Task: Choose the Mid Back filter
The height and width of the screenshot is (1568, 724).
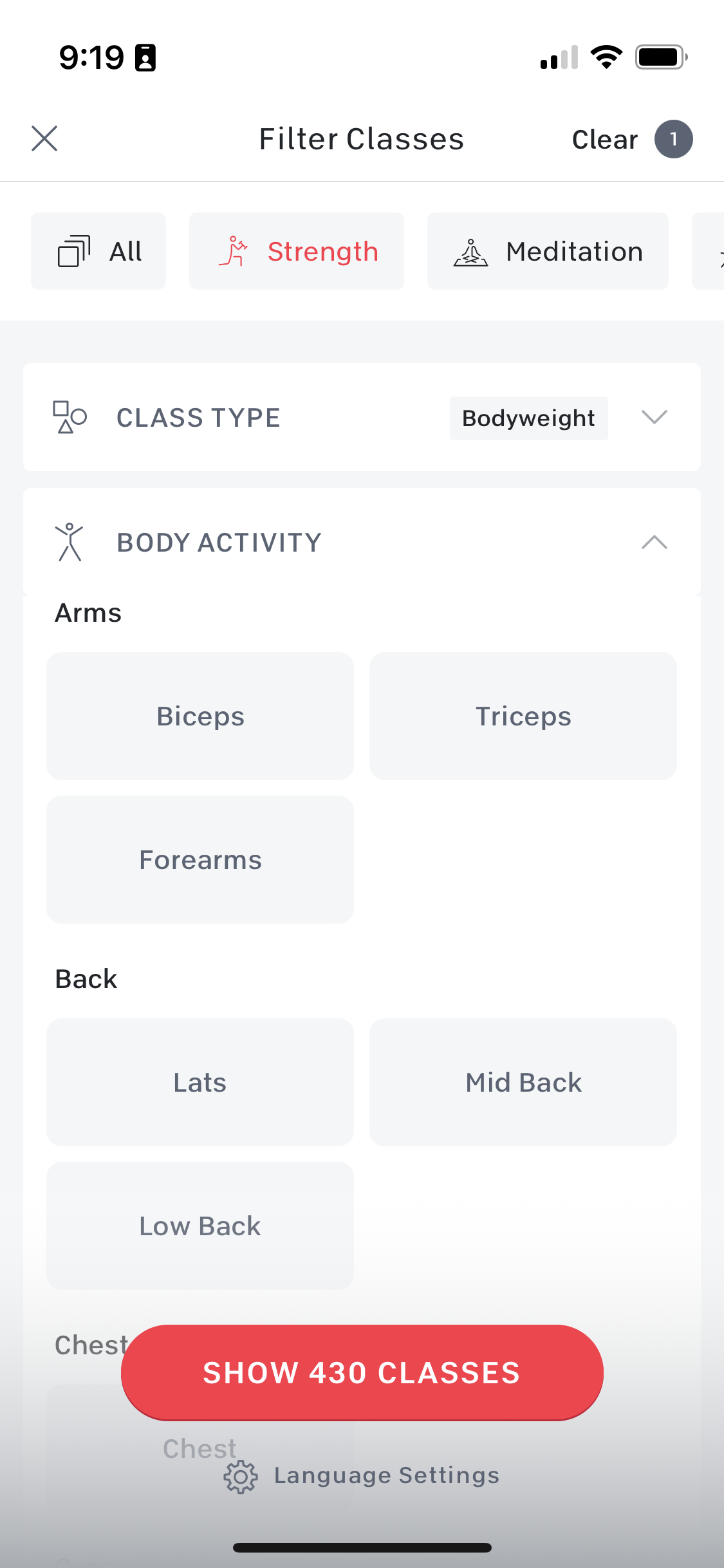Action: click(523, 1082)
